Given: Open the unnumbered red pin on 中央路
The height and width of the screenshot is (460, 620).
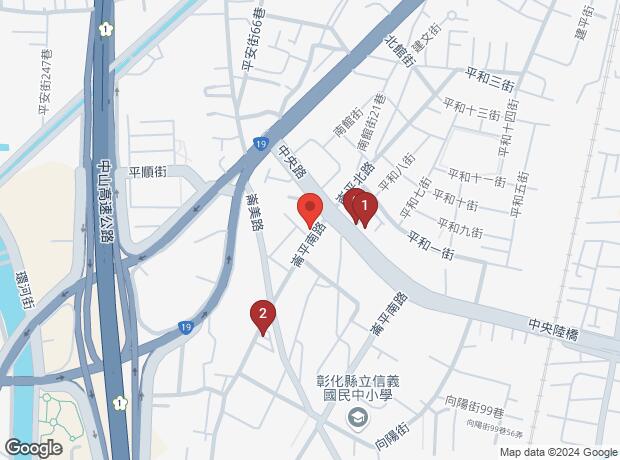Looking at the screenshot, I should point(310,208).
